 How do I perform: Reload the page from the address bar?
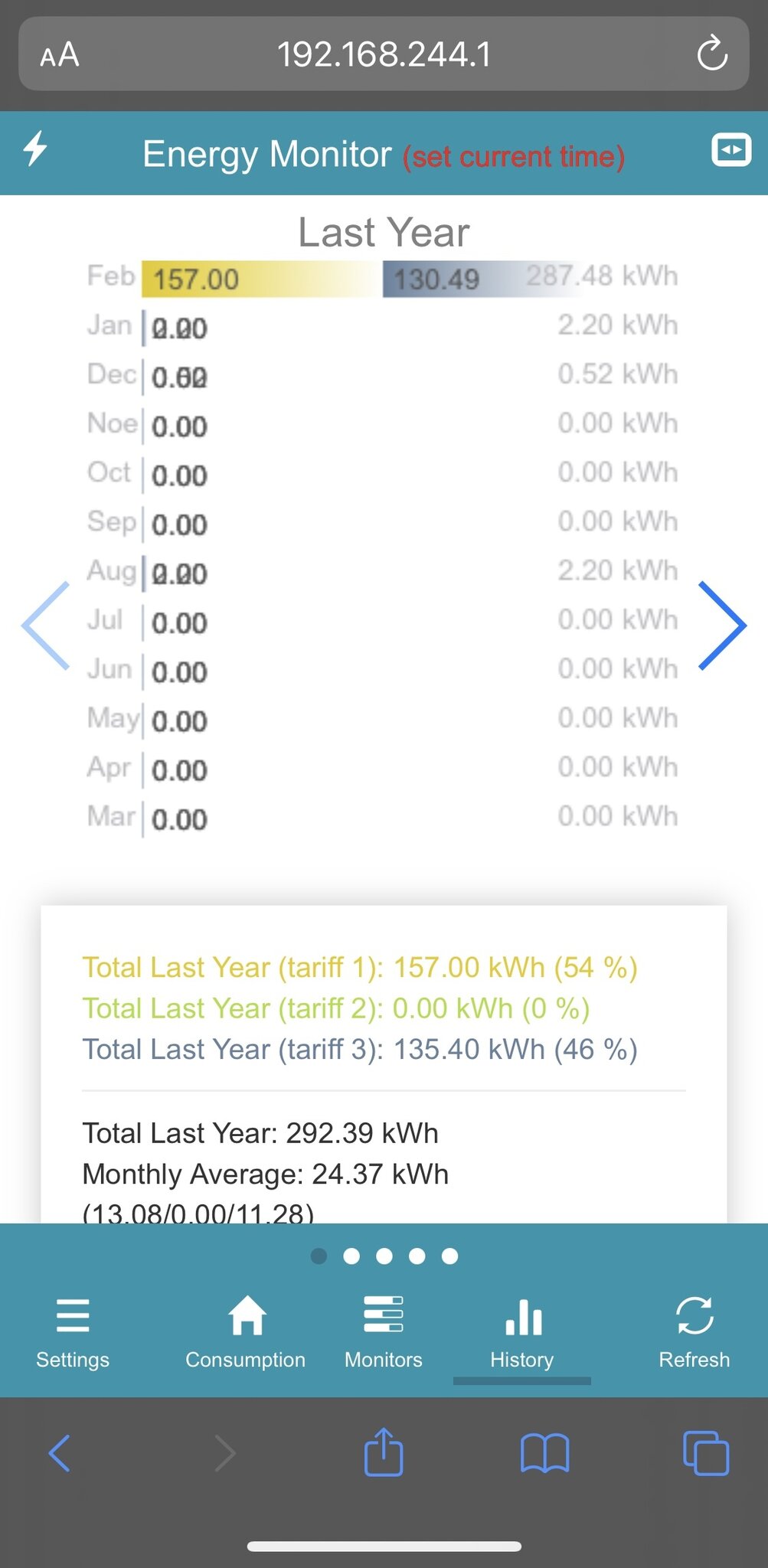click(711, 54)
